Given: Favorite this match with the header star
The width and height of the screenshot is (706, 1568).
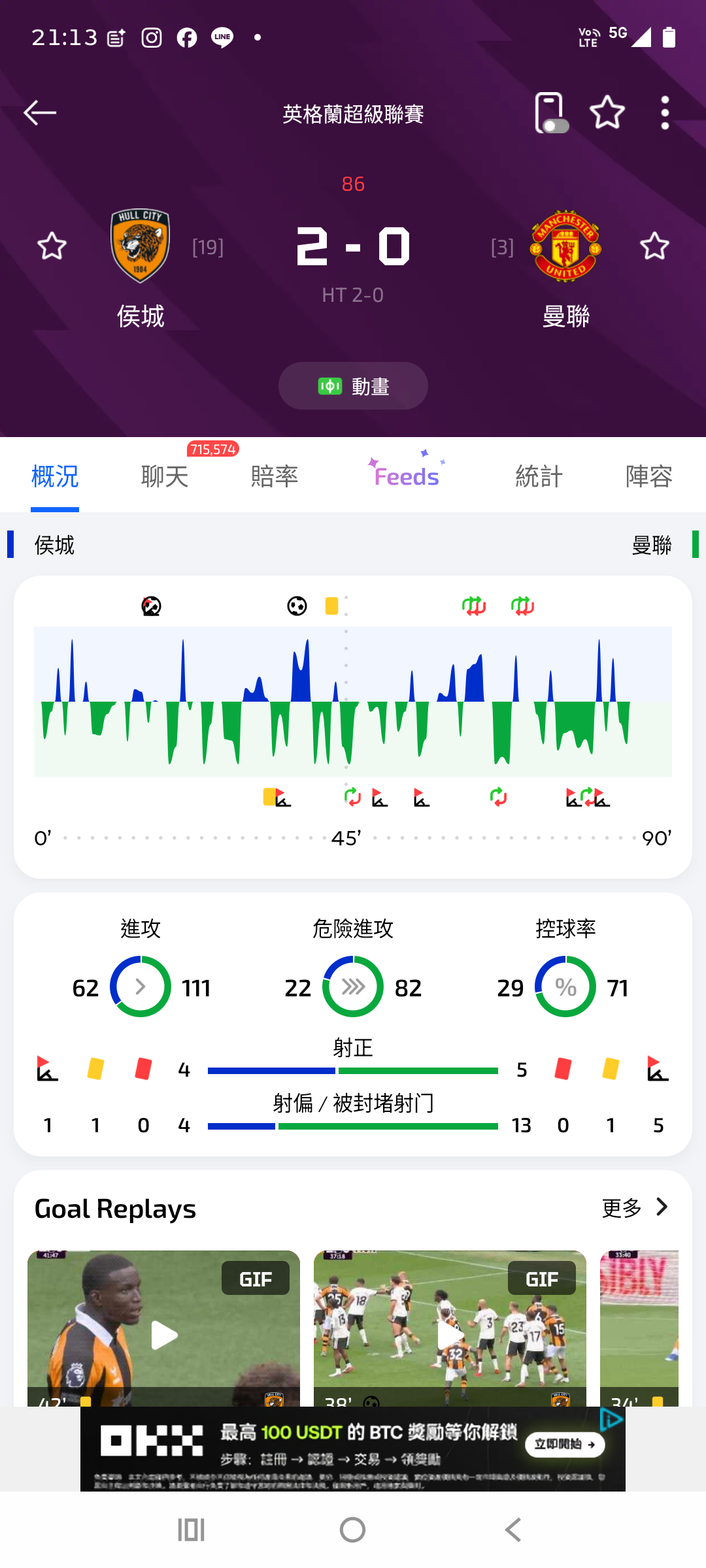Looking at the screenshot, I should point(607,112).
